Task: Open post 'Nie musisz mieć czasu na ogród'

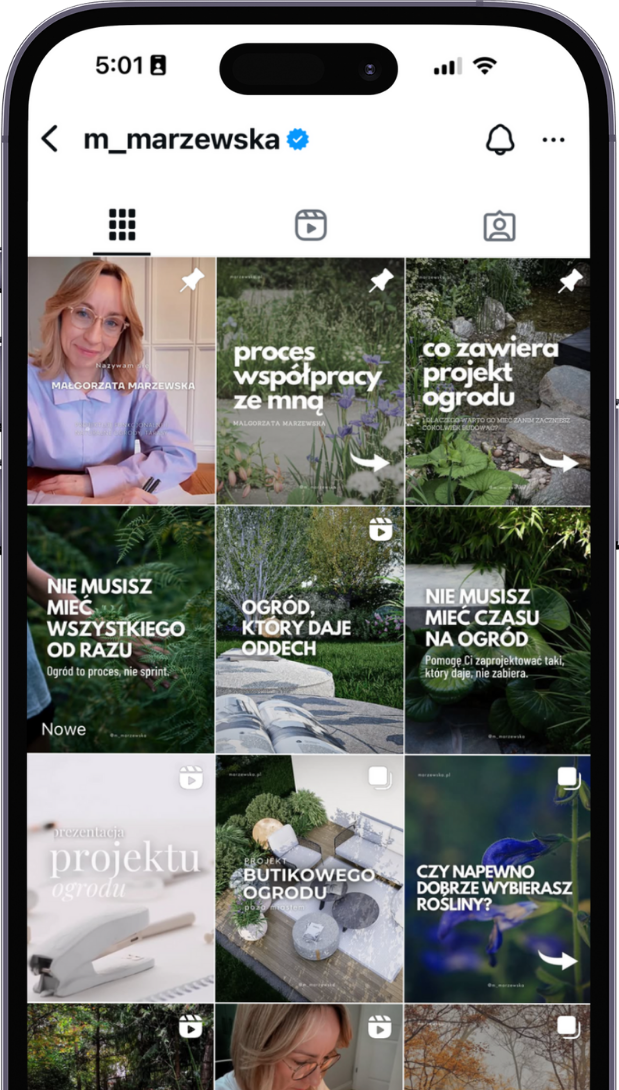Action: pyautogui.click(x=498, y=629)
